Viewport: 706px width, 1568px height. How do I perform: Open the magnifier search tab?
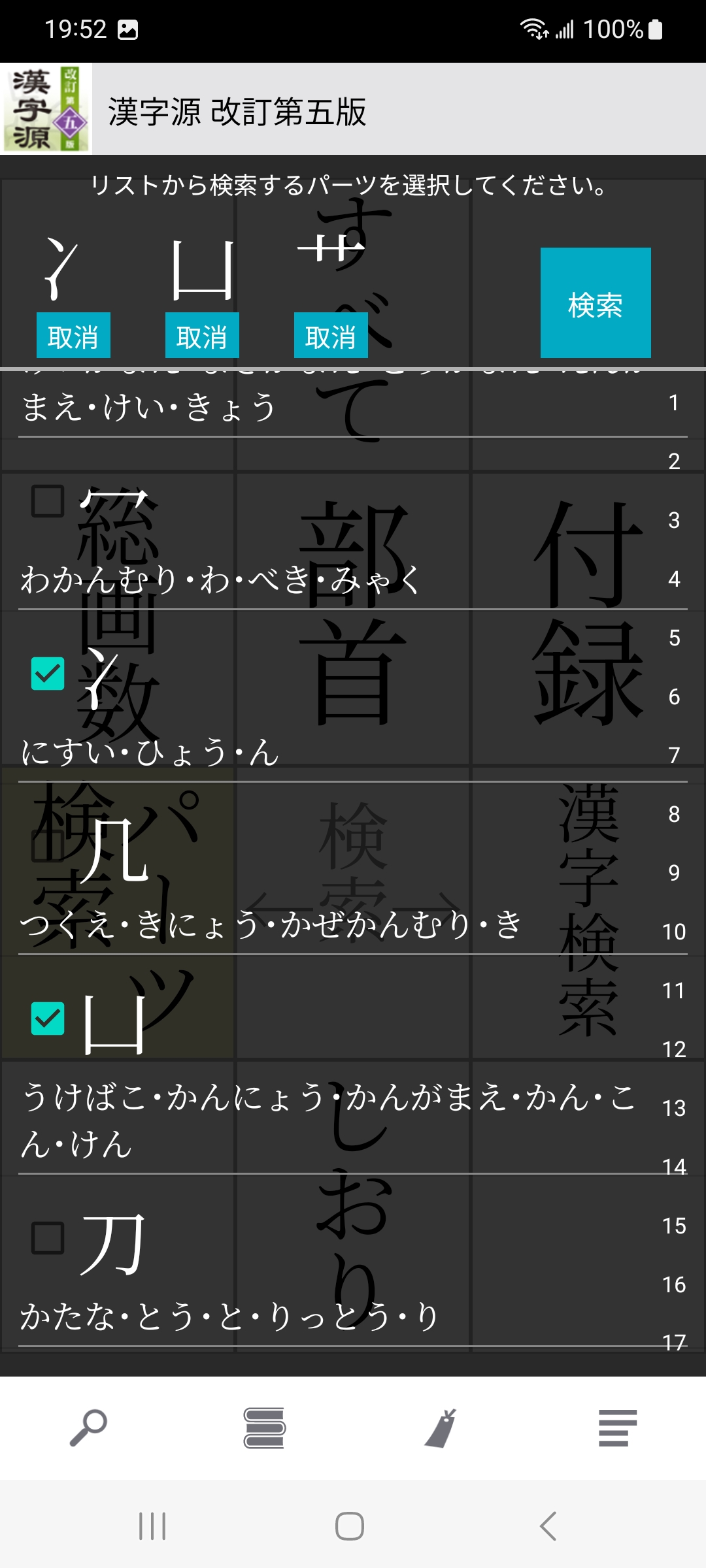[88, 1428]
